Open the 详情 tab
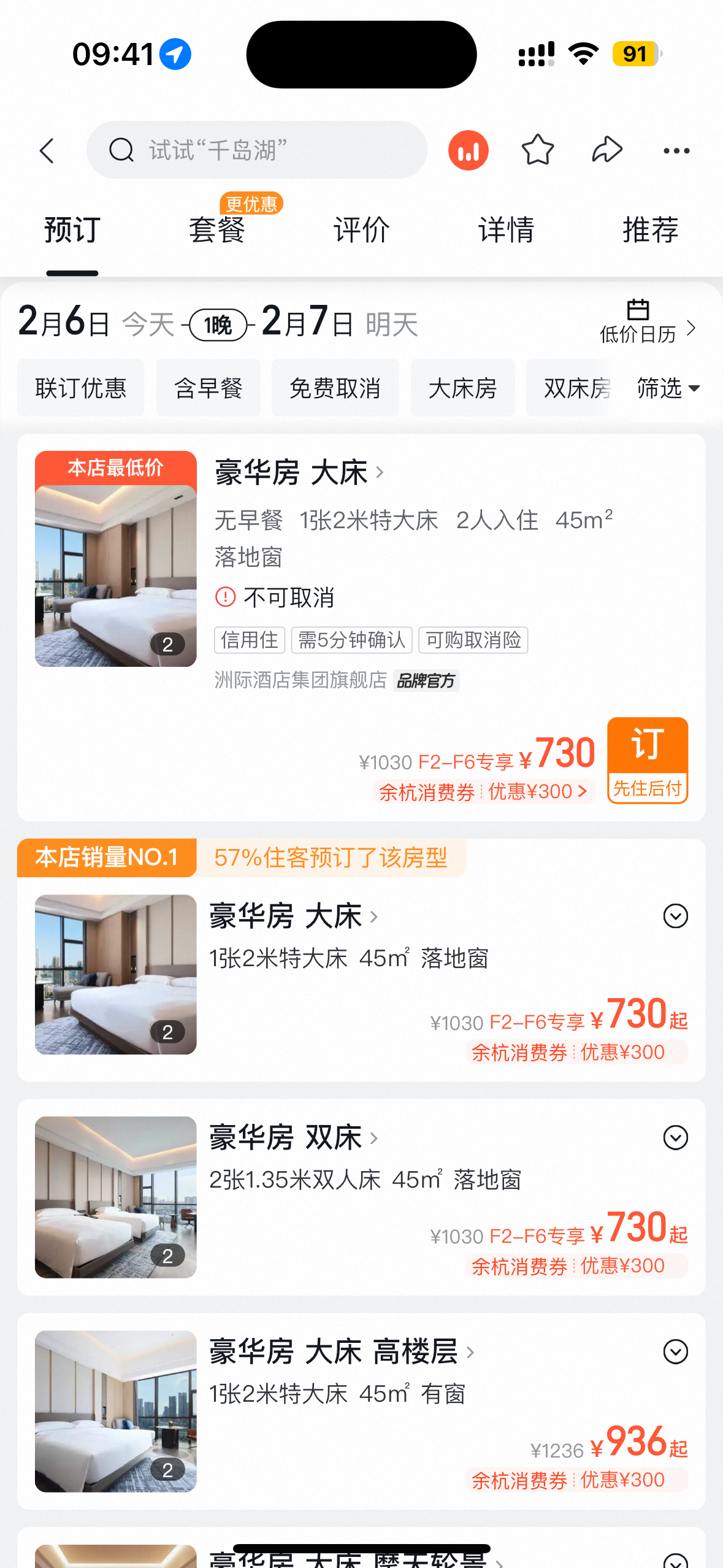This screenshot has width=723, height=1568. click(x=506, y=230)
